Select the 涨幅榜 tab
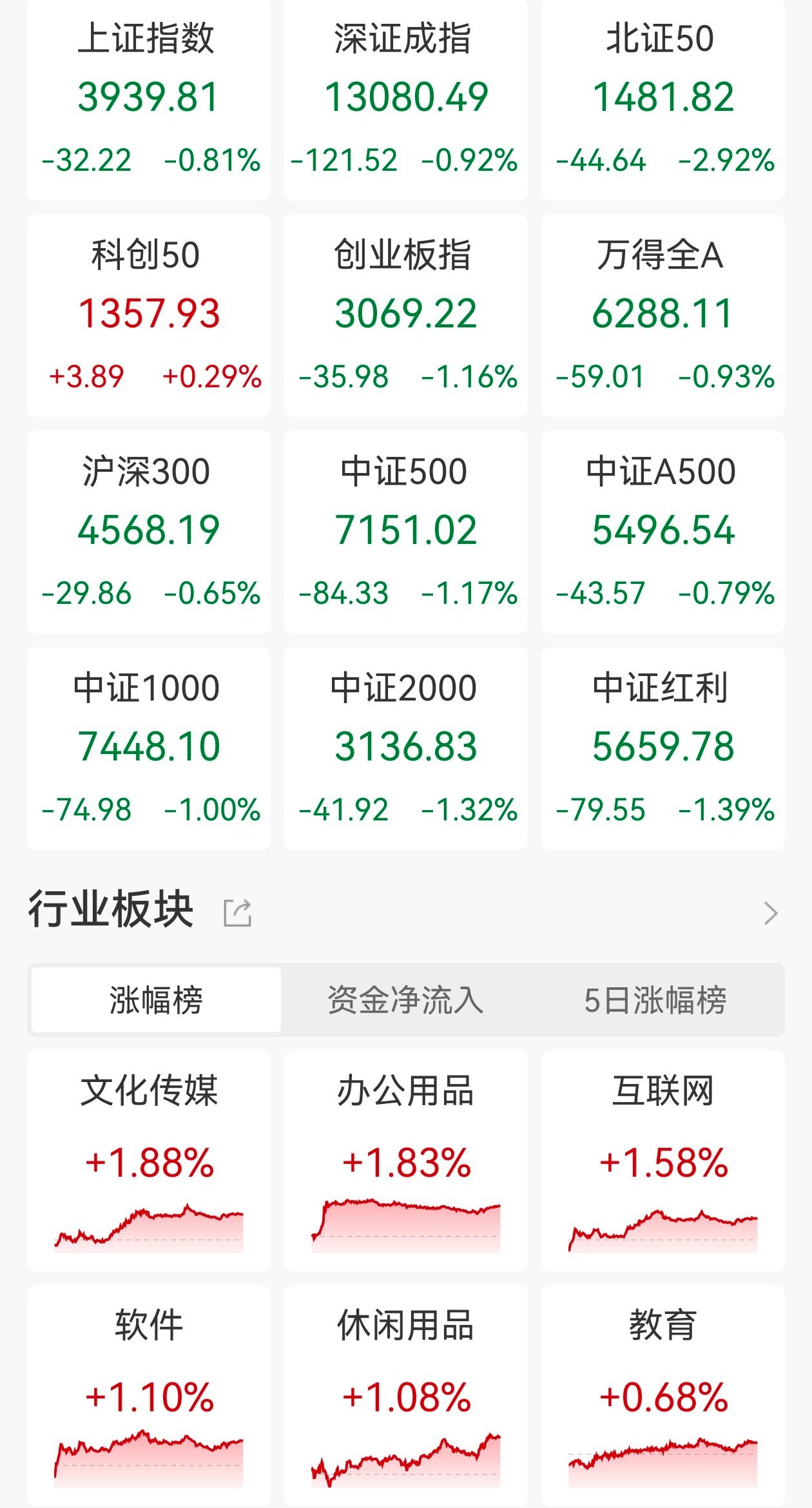Screen dimensions: 812x1508 156,1000
